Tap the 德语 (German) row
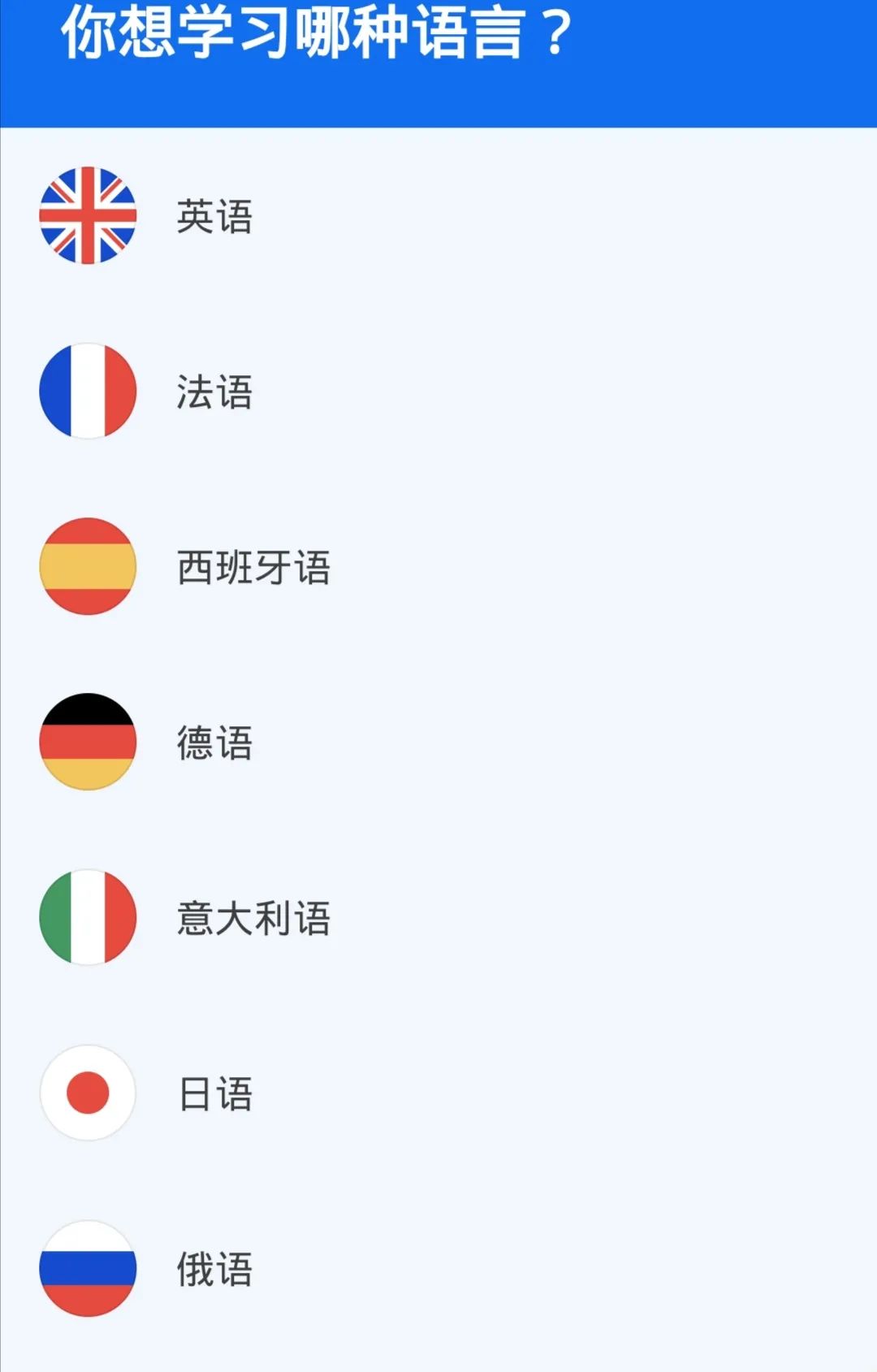The height and width of the screenshot is (1372, 877). (x=214, y=742)
